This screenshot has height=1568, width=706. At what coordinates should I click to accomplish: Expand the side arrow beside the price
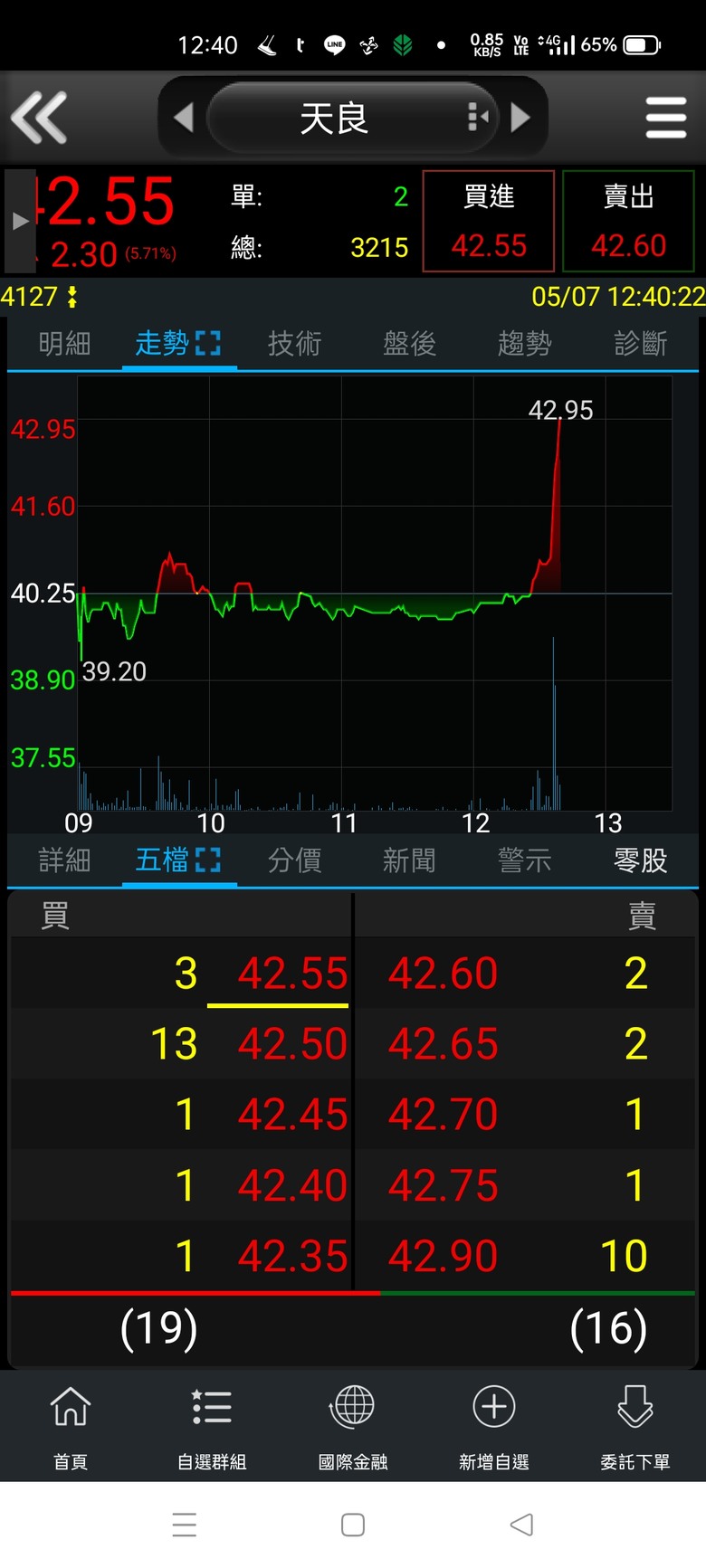click(x=20, y=221)
